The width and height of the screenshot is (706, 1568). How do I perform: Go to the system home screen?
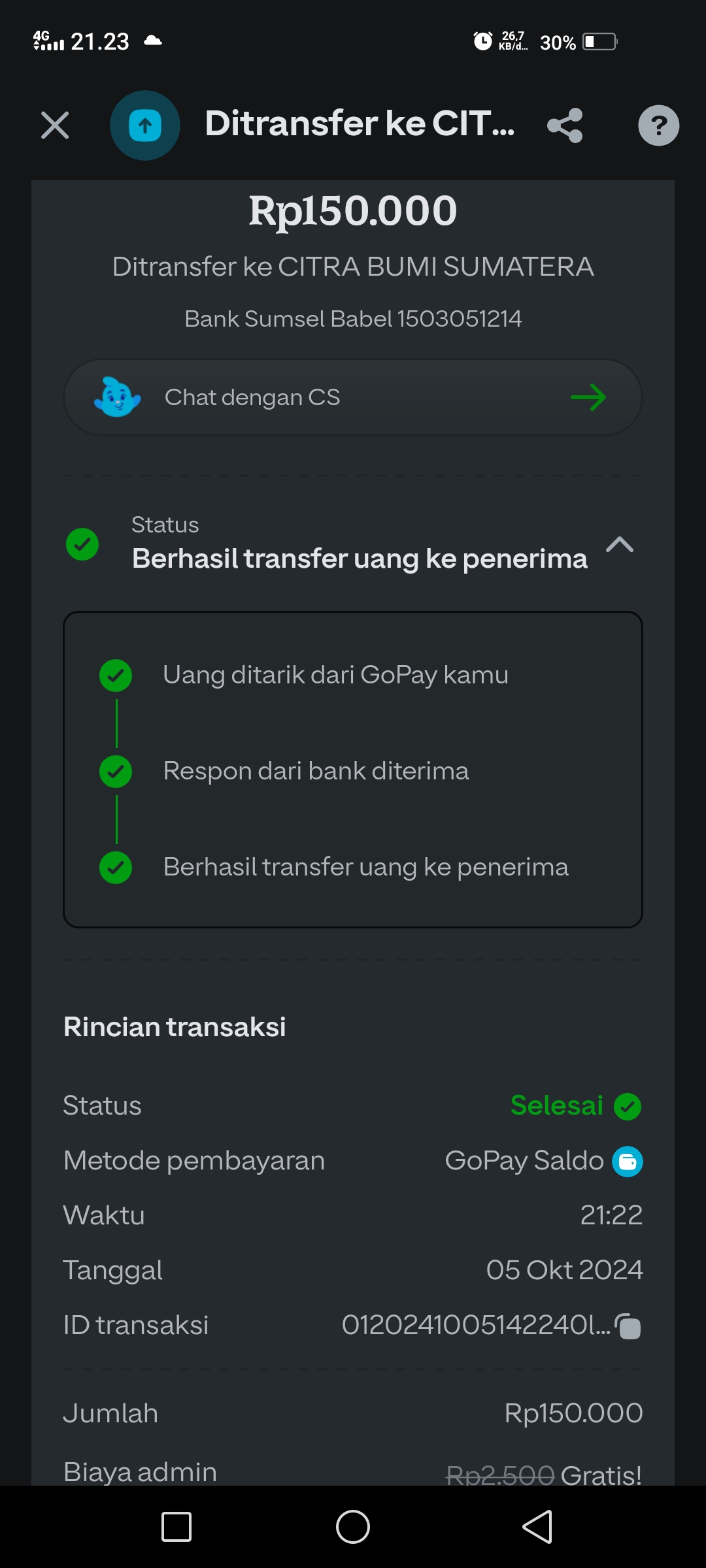[x=353, y=1527]
